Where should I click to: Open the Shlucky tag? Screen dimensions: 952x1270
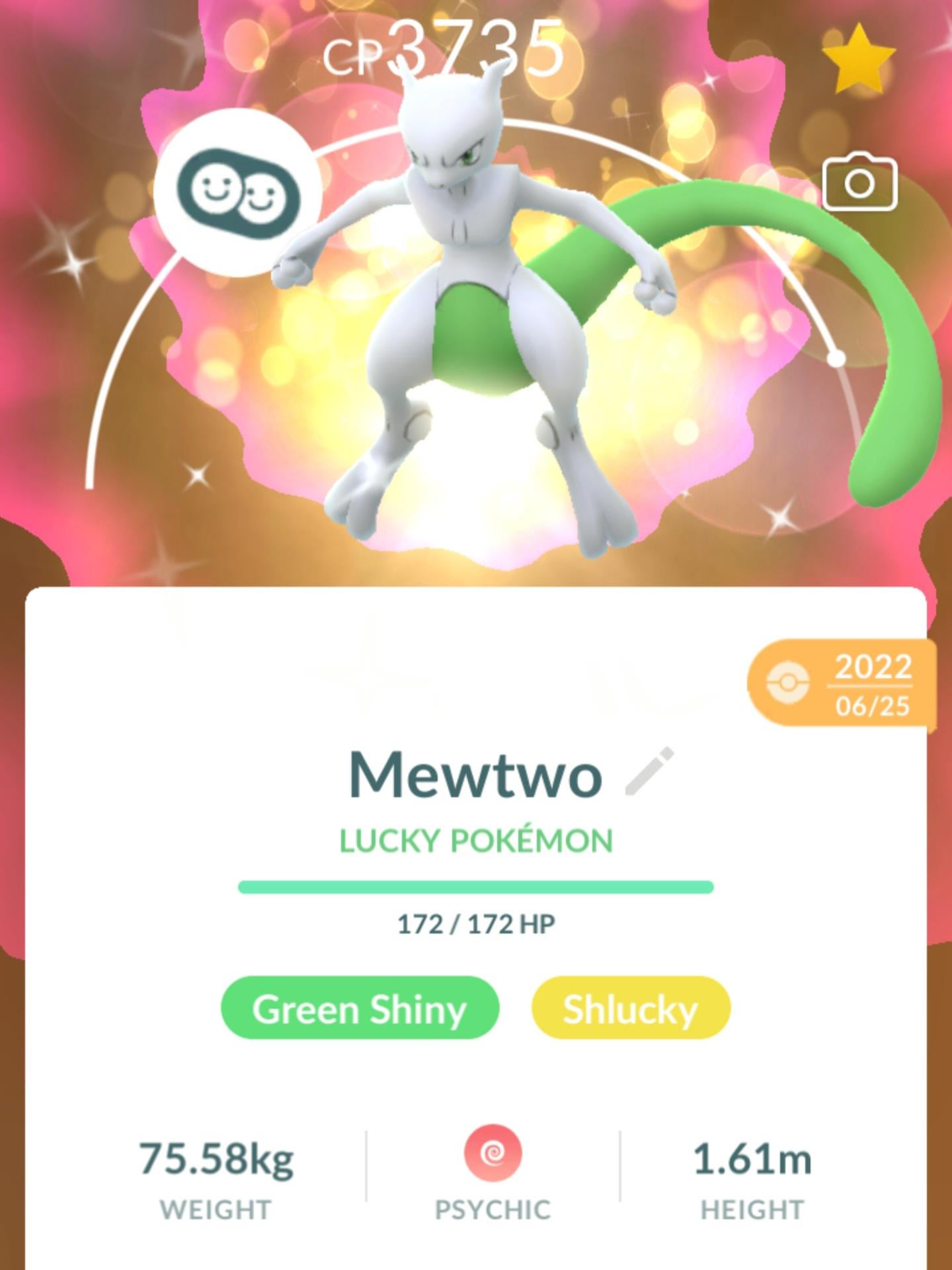point(631,1008)
